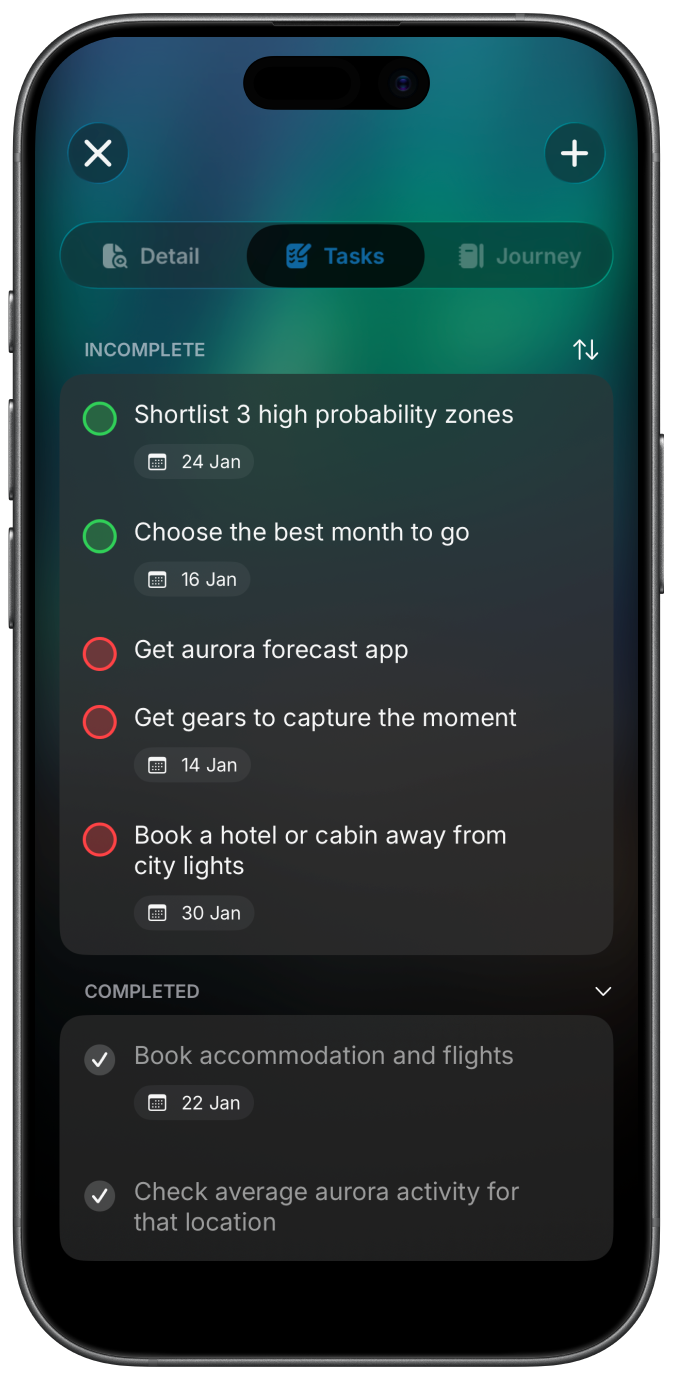Sort incomplete tasks with the arrows icon
This screenshot has width=675, height=1380.
coord(585,350)
